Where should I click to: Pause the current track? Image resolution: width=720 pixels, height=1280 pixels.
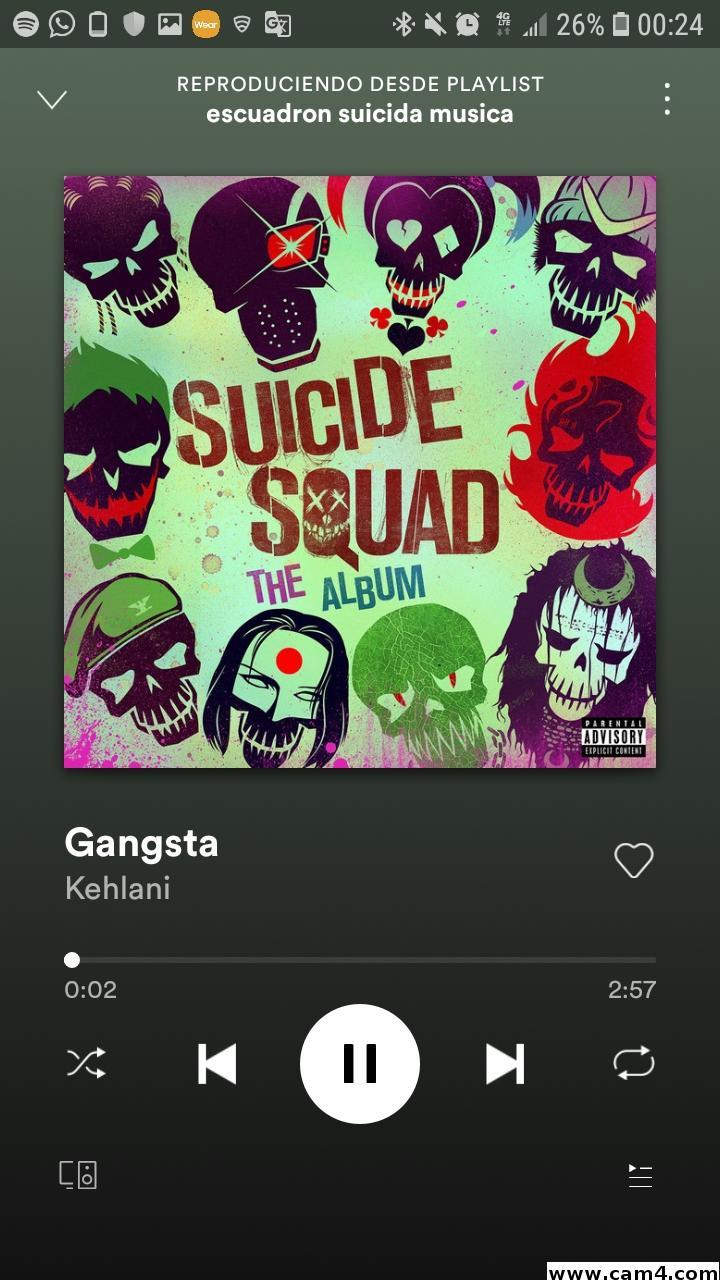[360, 1064]
